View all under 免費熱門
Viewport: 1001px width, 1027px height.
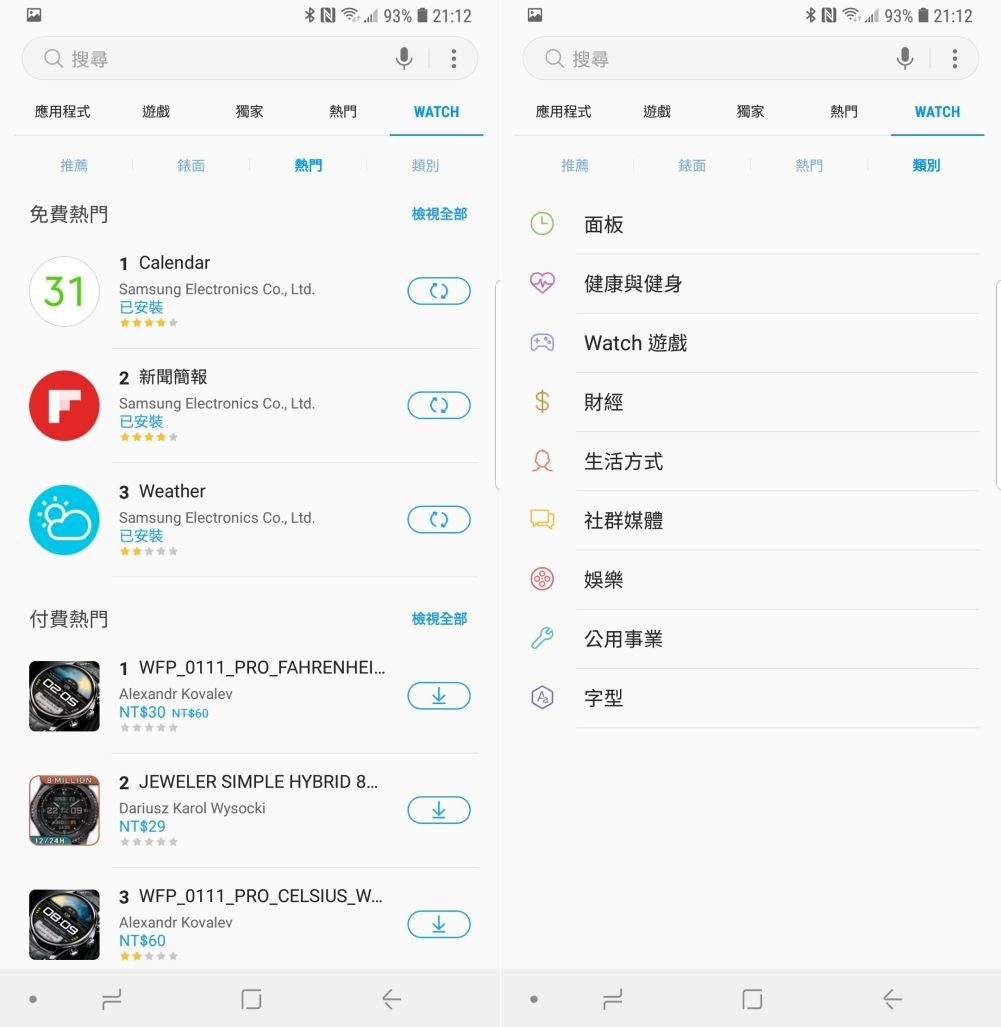(x=439, y=214)
